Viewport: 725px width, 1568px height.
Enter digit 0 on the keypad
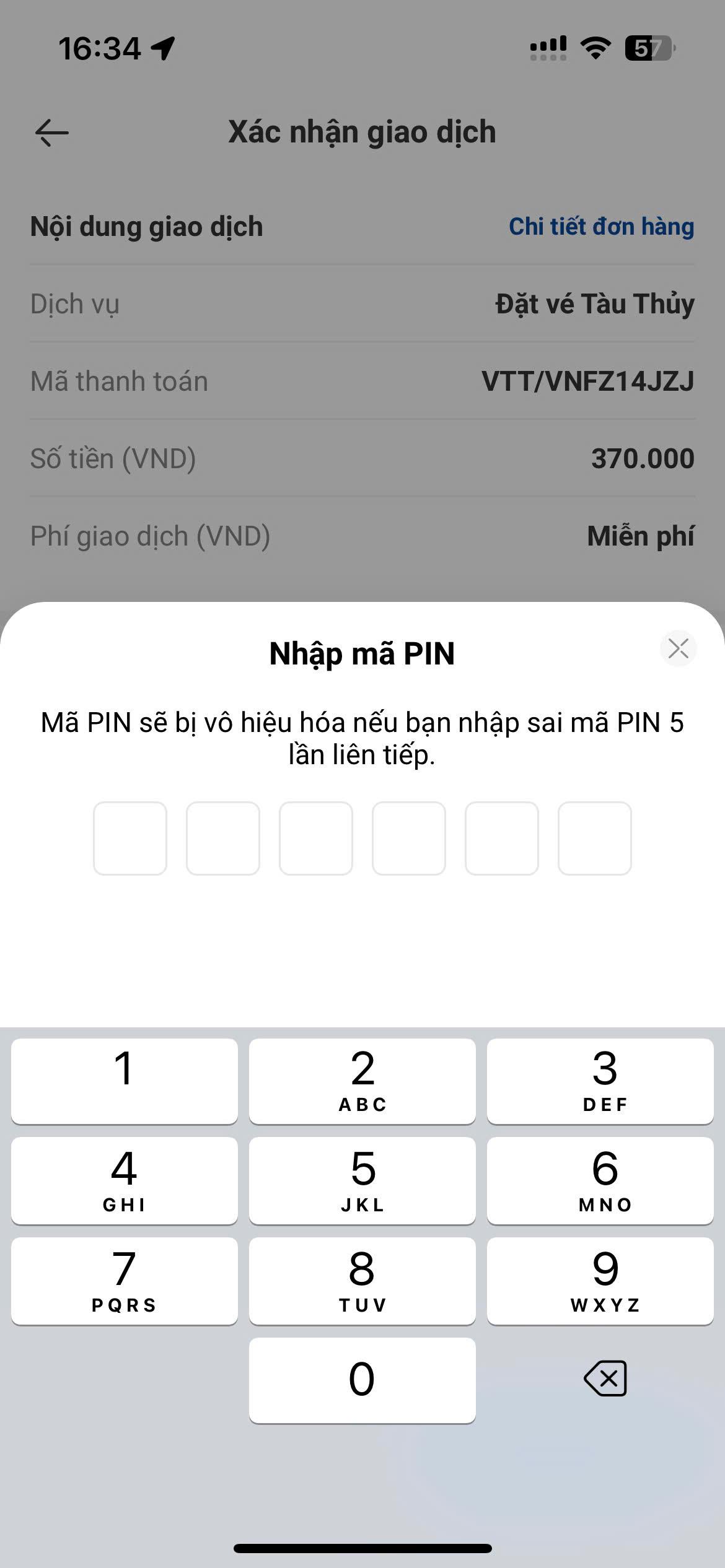coord(362,1380)
